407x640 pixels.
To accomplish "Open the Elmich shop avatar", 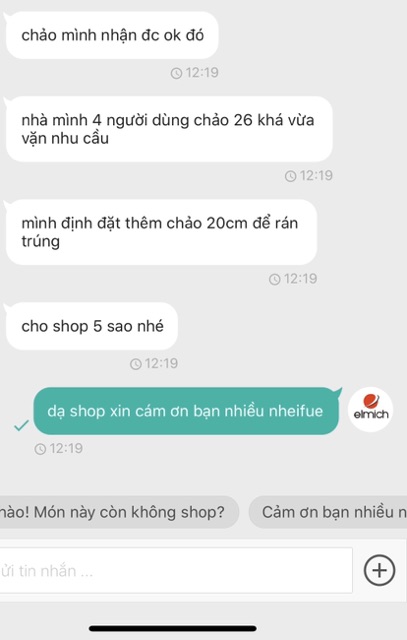I will (x=371, y=409).
